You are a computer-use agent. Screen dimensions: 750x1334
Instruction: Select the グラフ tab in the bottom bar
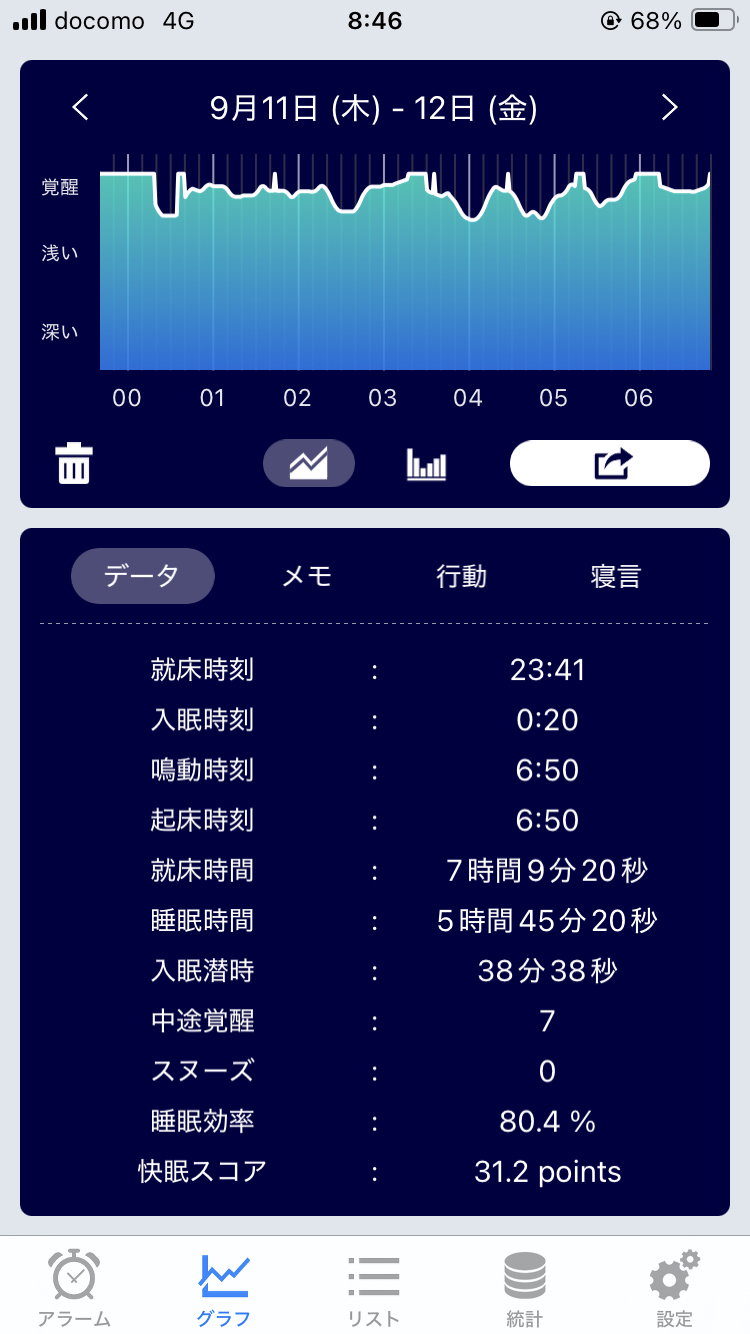224,1288
